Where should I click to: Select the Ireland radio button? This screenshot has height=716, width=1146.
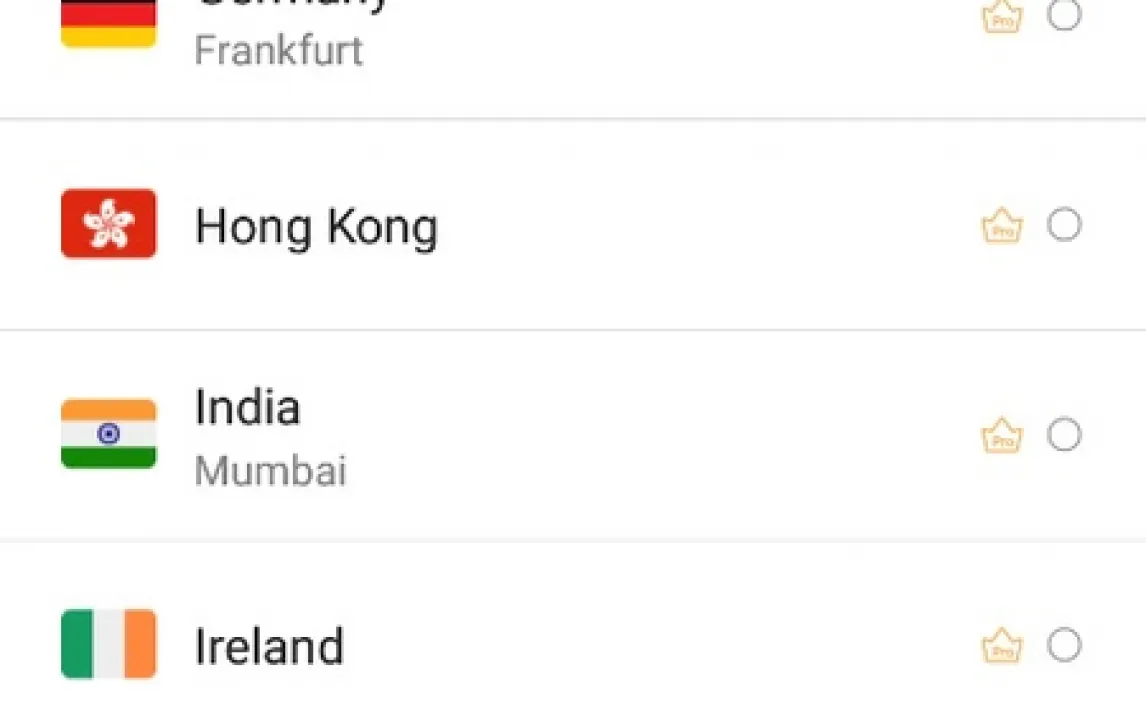coord(1064,645)
